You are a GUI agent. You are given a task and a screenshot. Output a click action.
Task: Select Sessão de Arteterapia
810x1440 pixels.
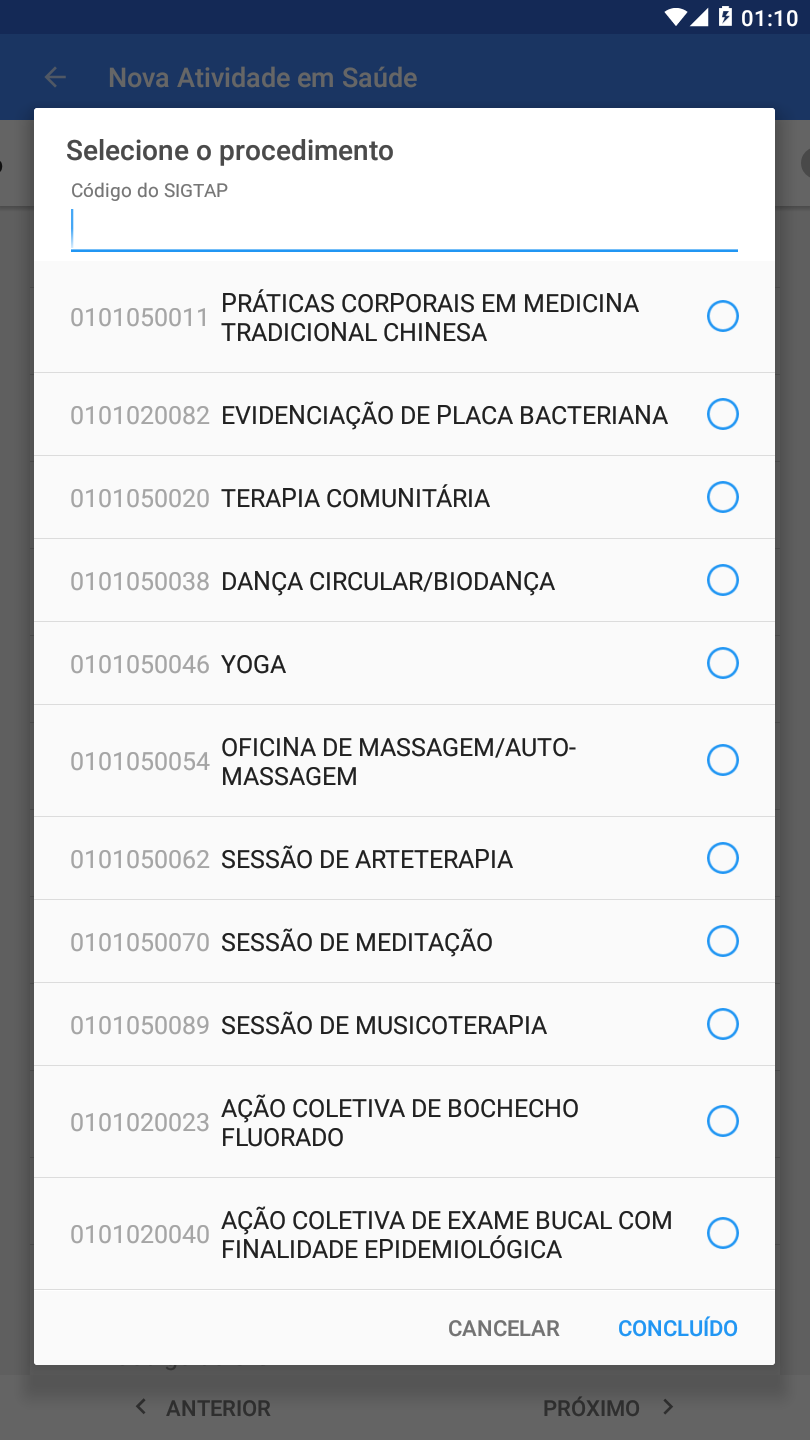coord(404,858)
